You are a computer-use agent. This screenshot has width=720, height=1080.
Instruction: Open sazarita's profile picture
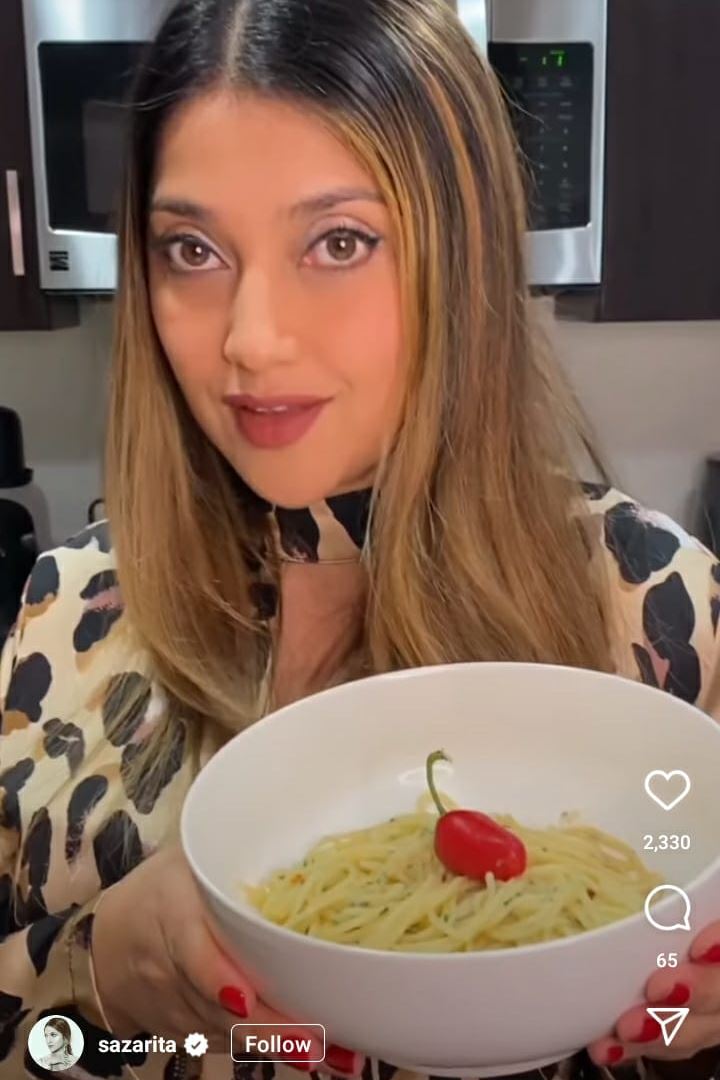tap(55, 1043)
